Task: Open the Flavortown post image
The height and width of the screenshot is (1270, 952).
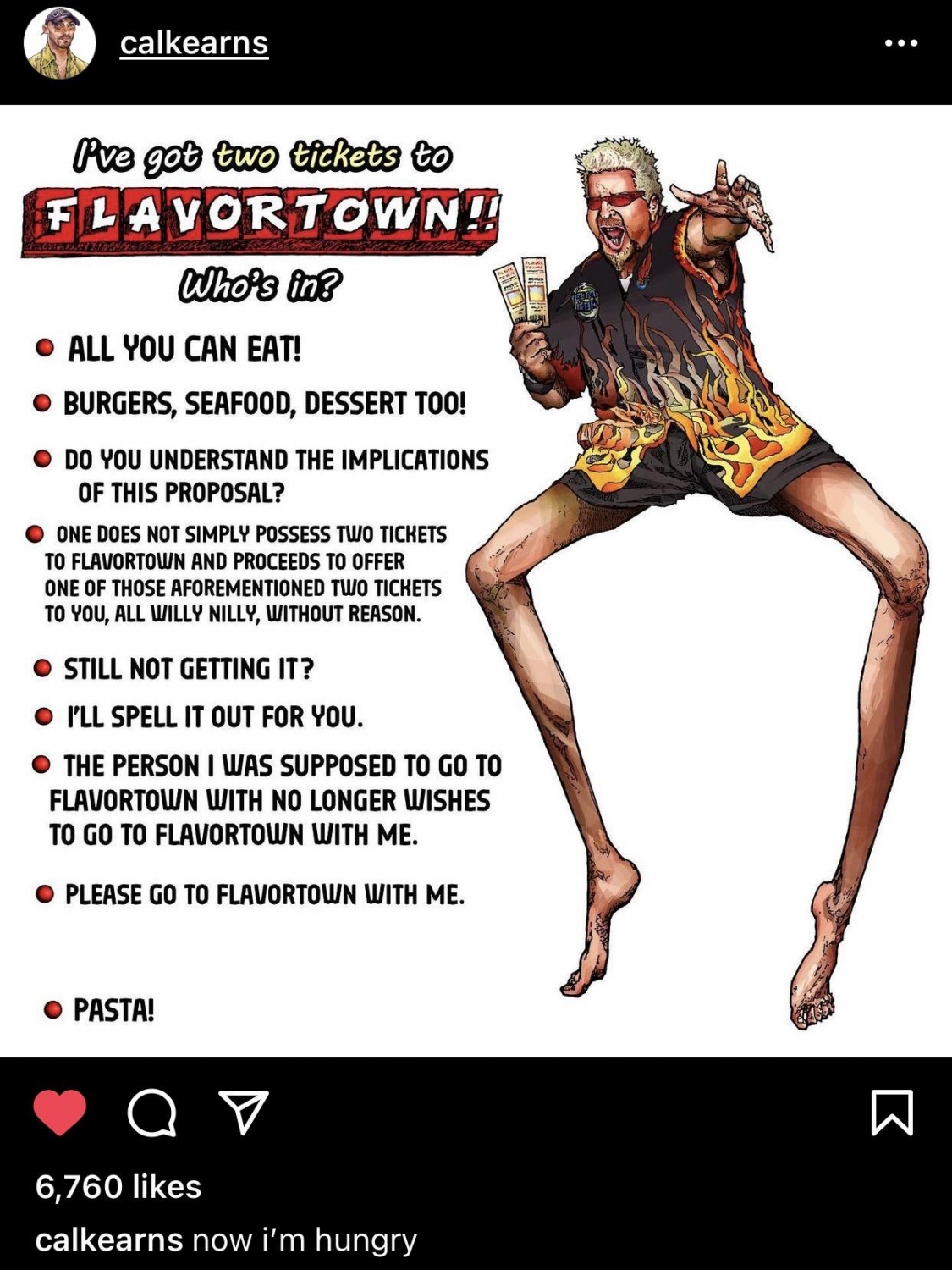Action: pyautogui.click(x=476, y=581)
